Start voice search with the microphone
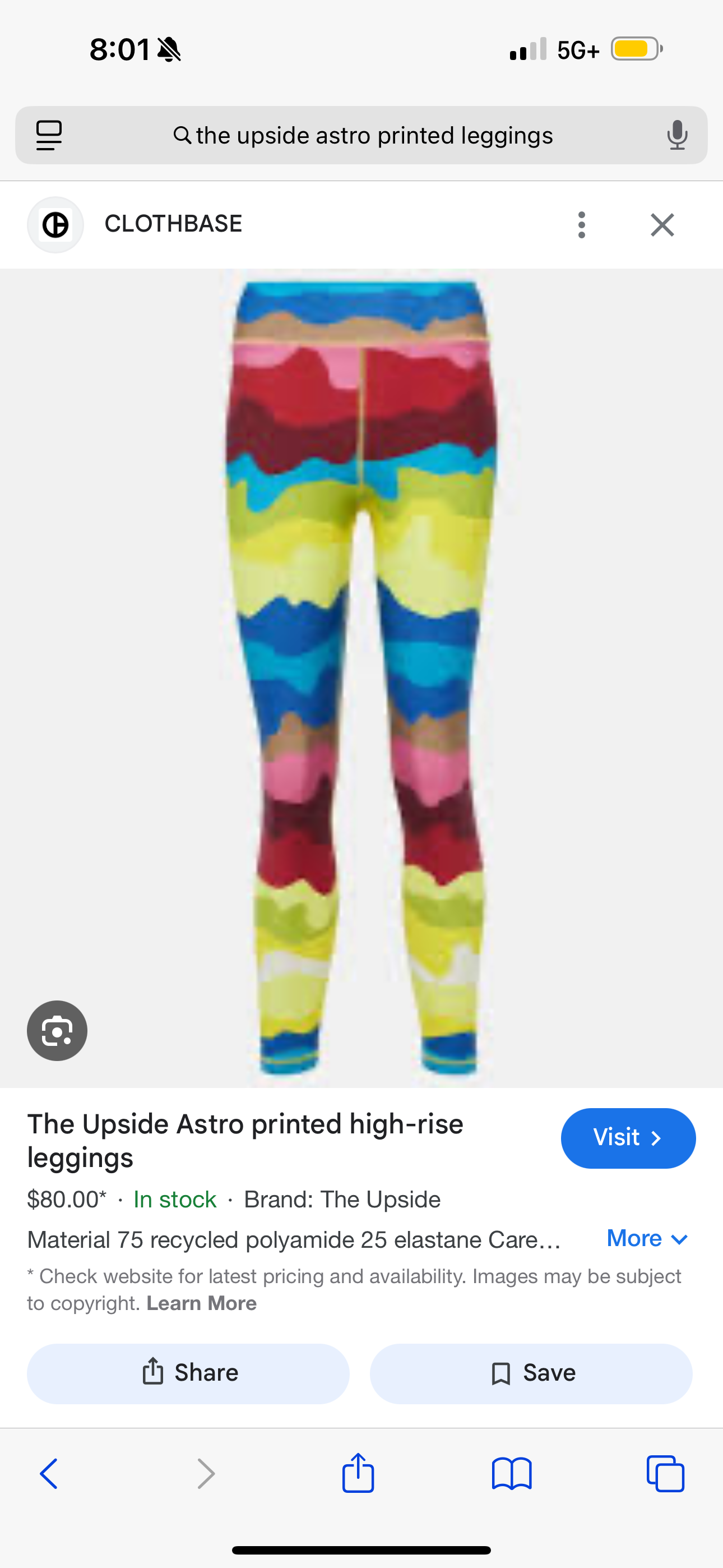The image size is (723, 1568). point(676,135)
